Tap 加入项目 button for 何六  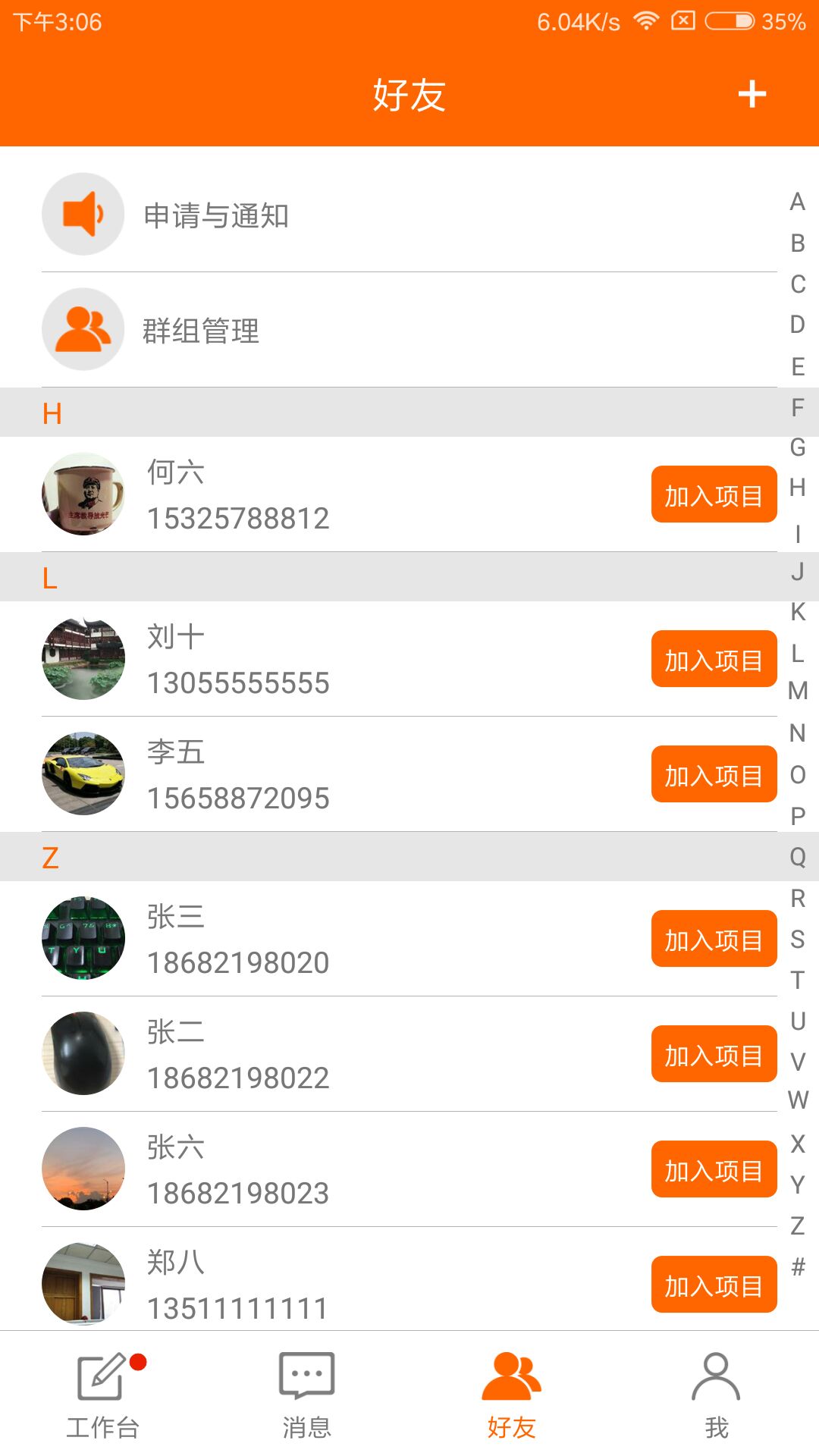pyautogui.click(x=714, y=494)
